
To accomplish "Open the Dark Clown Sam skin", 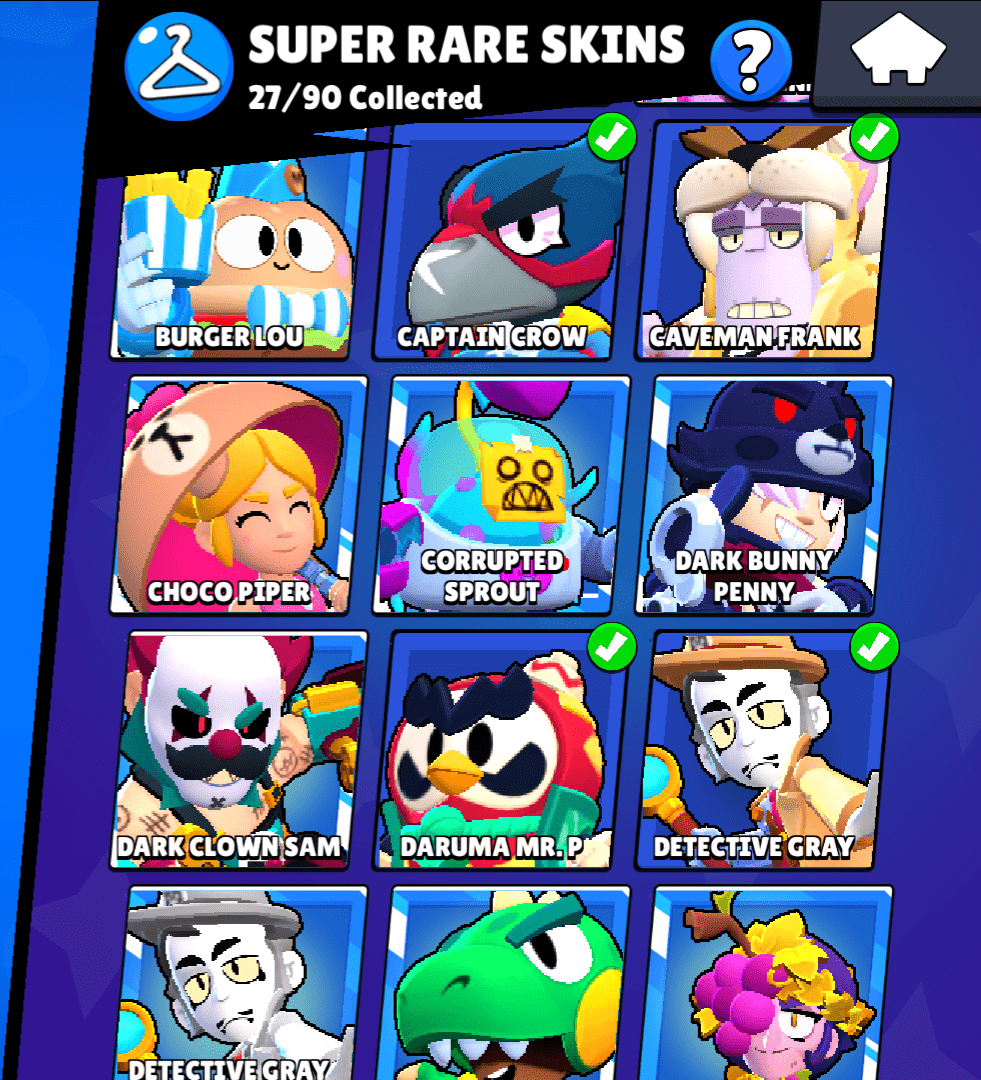I will (238, 750).
